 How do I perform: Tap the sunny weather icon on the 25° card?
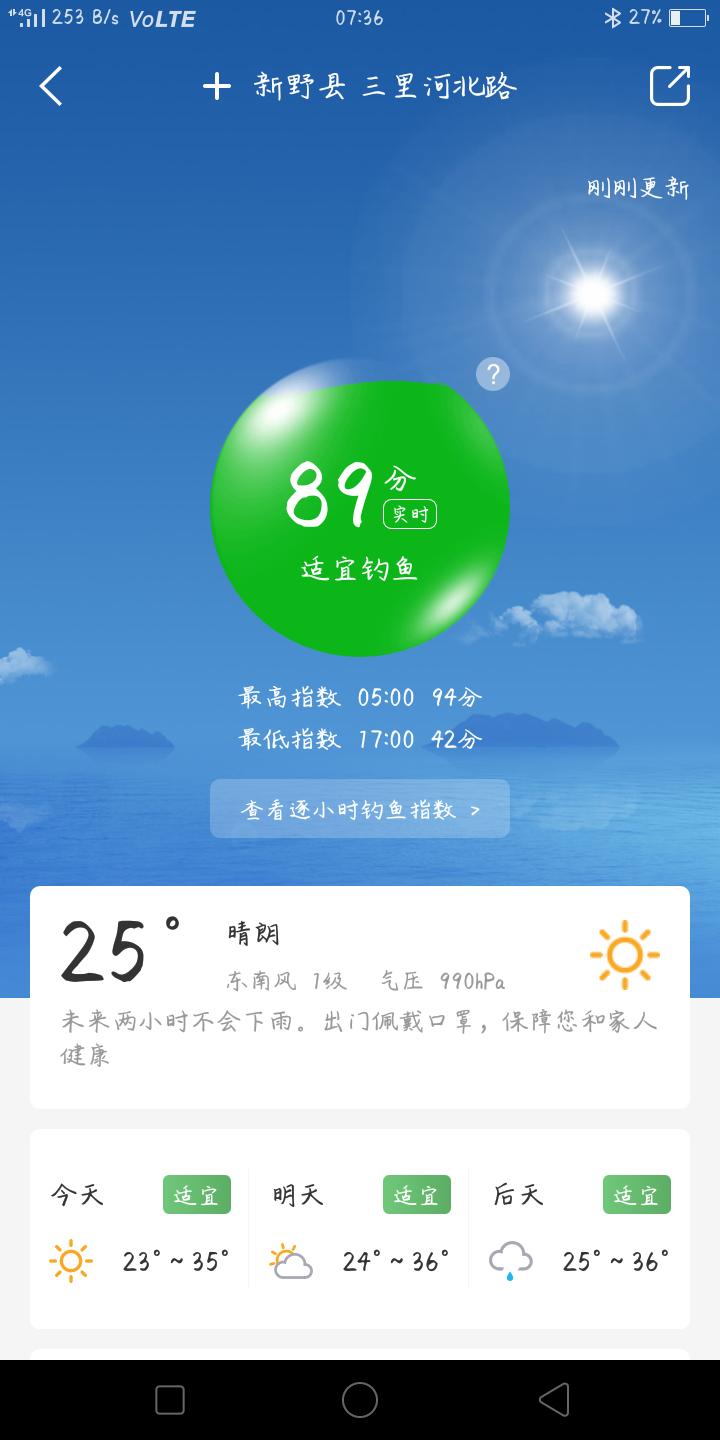point(624,957)
